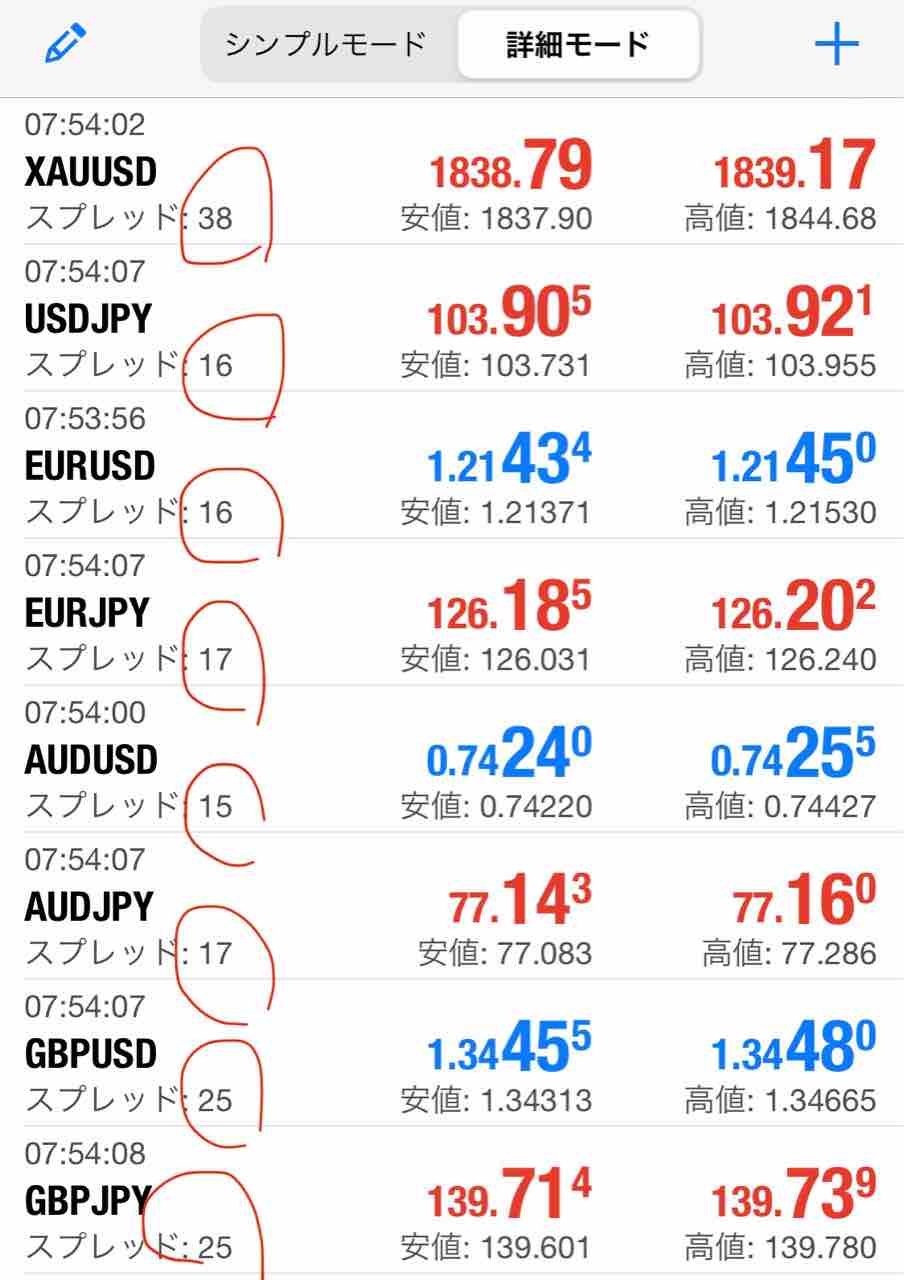
Task: Select the 詳細モード segment
Action: (x=578, y=45)
